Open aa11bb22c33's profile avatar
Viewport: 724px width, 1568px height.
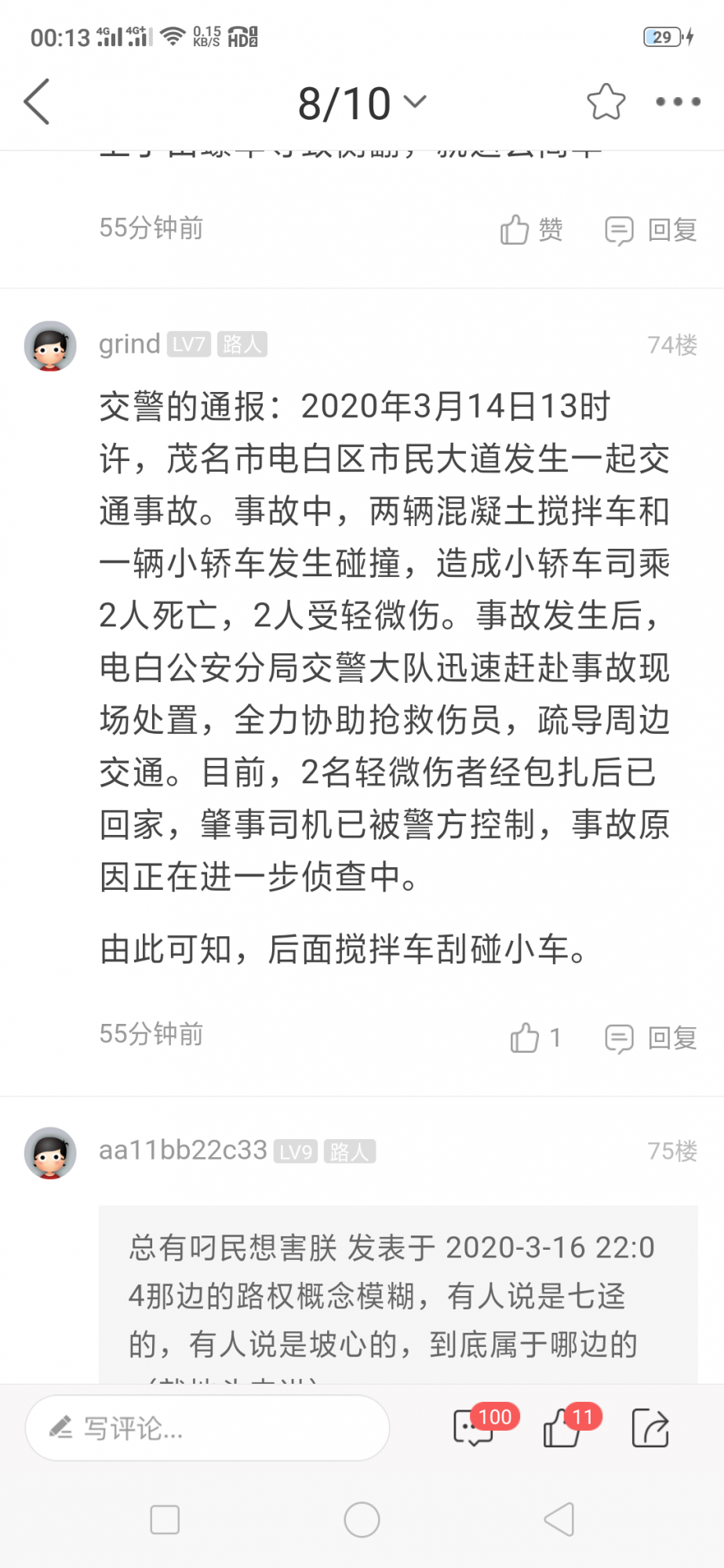pos(50,1152)
